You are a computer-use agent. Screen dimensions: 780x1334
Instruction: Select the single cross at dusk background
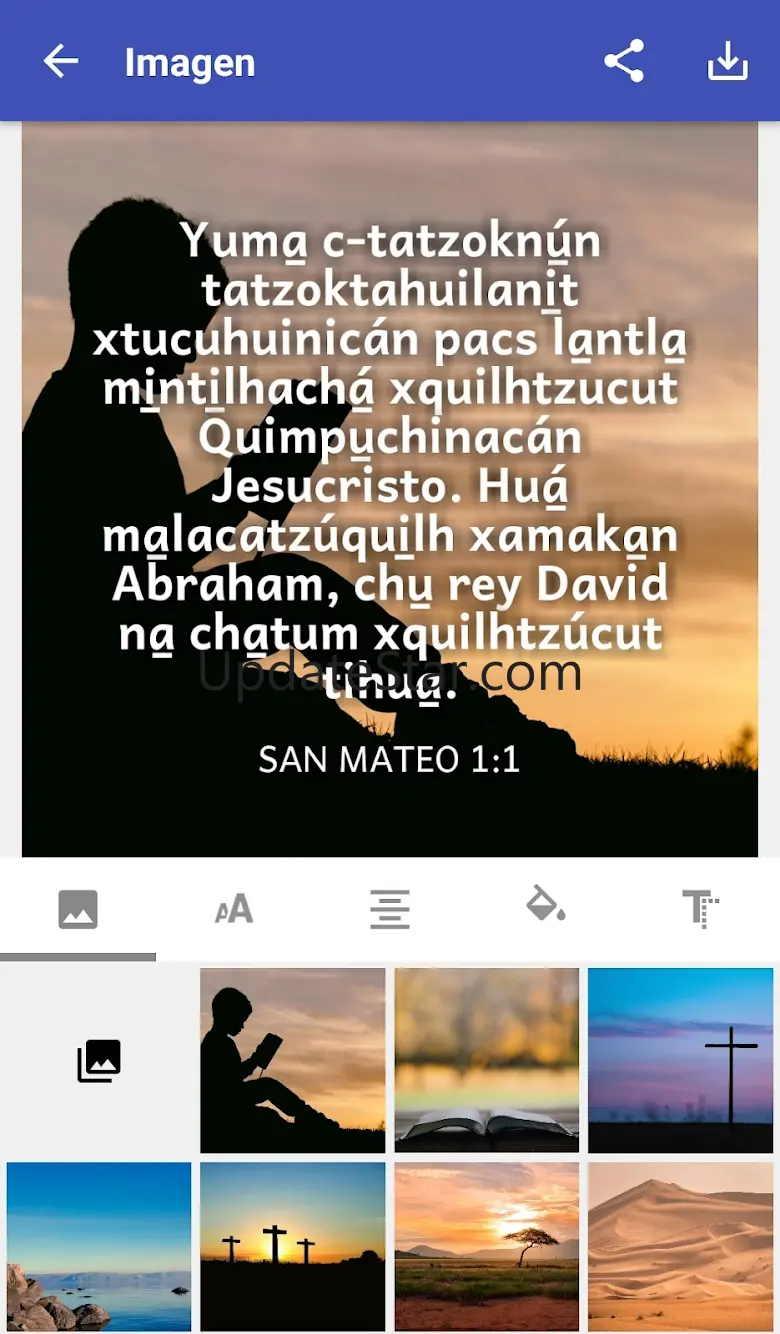(x=681, y=1061)
